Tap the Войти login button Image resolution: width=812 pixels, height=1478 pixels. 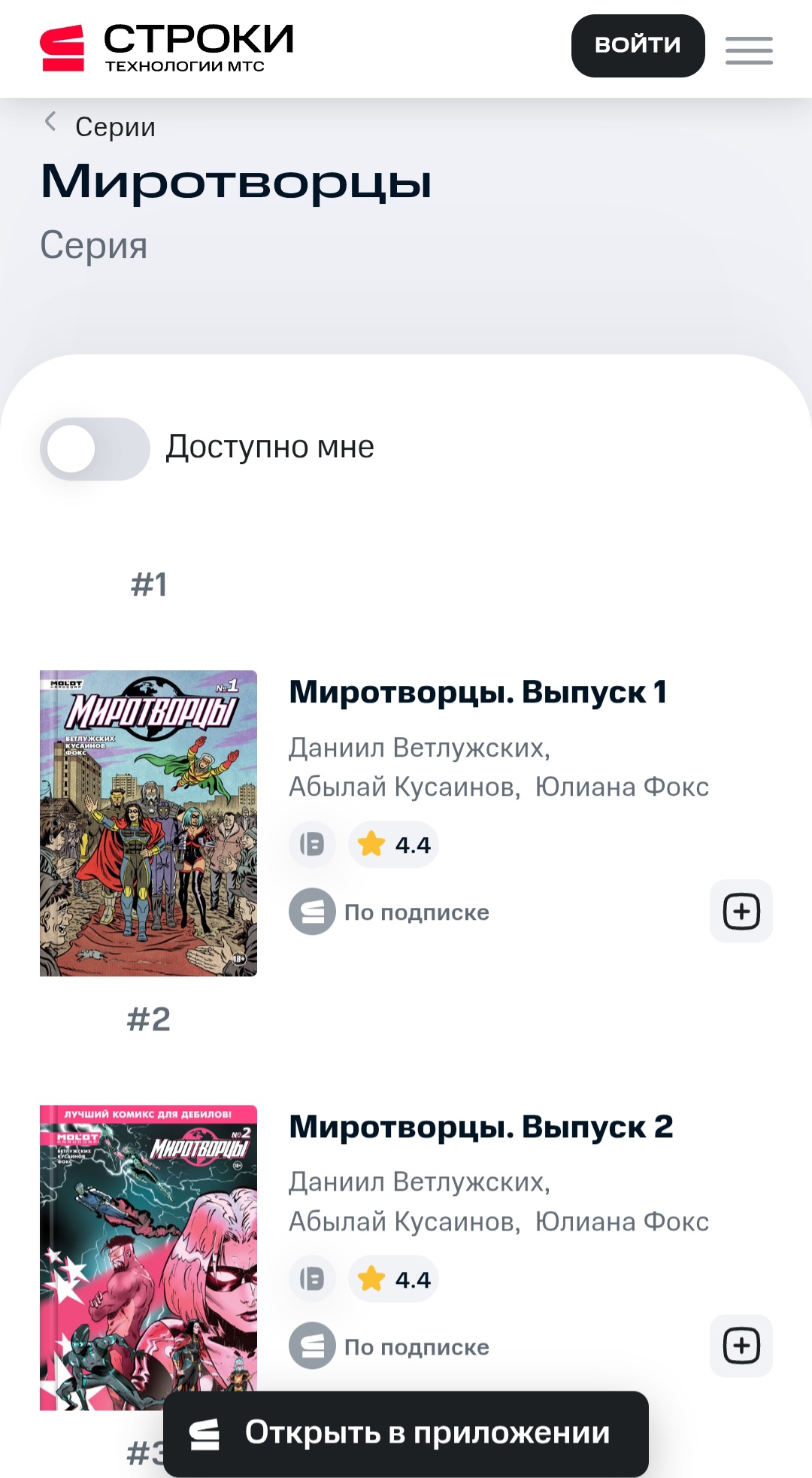[638, 45]
